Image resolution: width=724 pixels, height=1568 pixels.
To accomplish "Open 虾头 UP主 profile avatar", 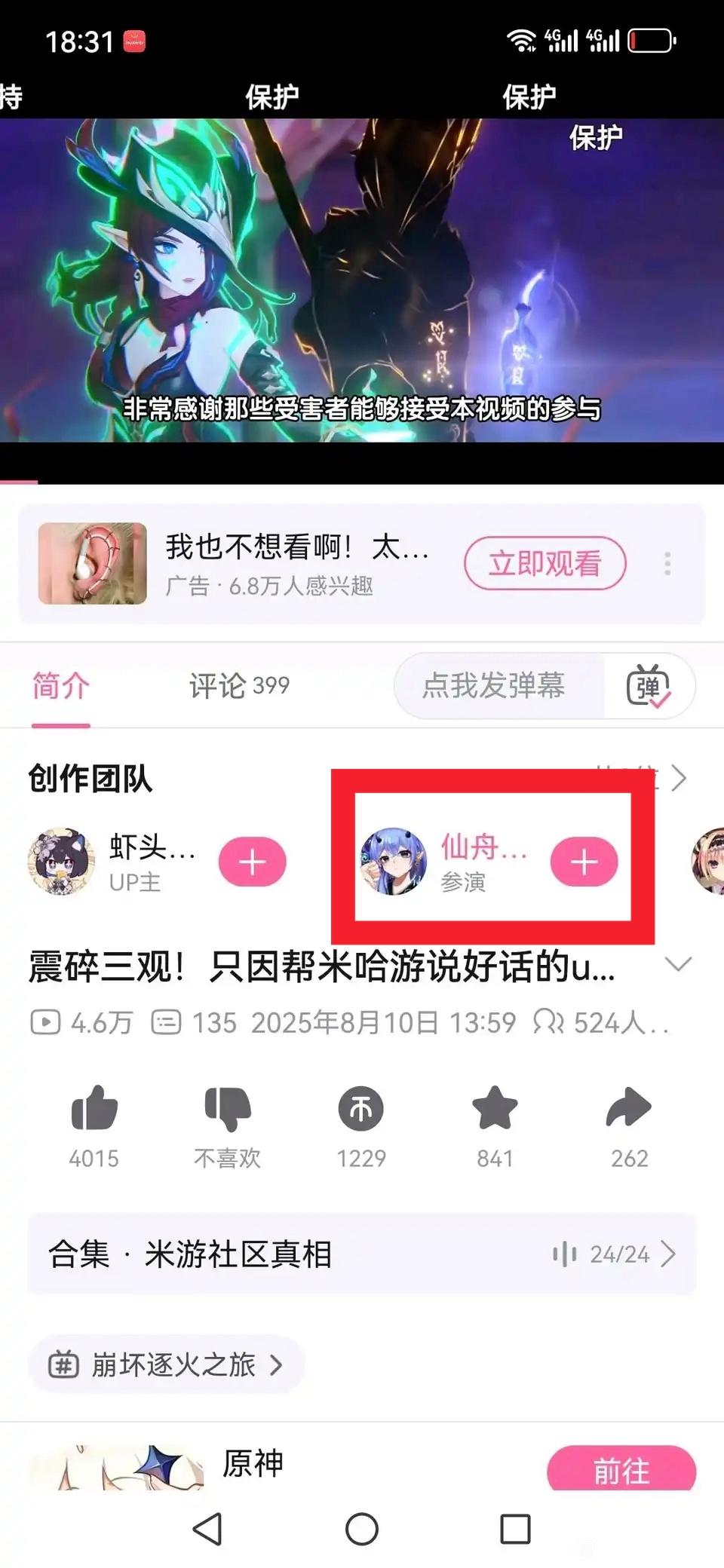I will (x=61, y=862).
